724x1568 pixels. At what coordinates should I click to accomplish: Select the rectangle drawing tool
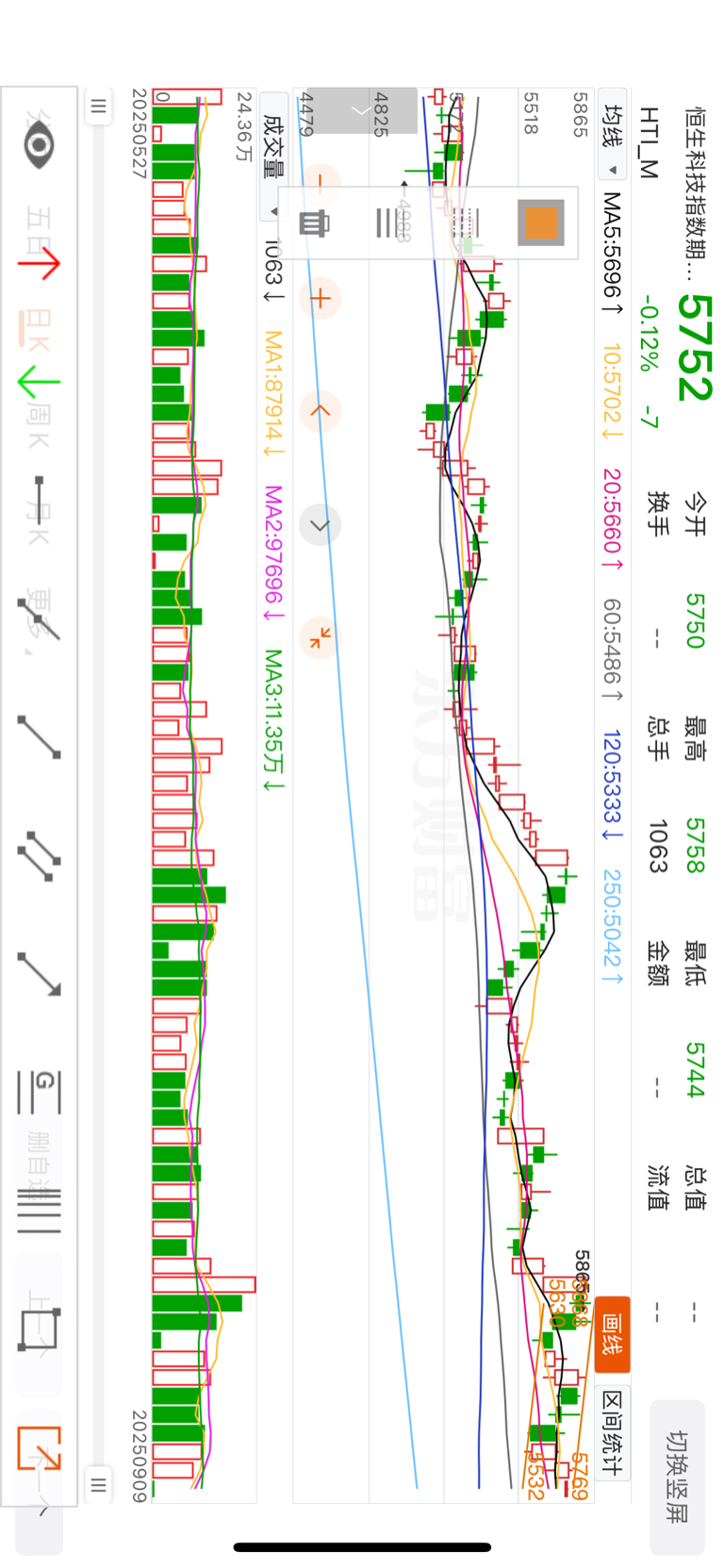pyautogui.click(x=40, y=1329)
